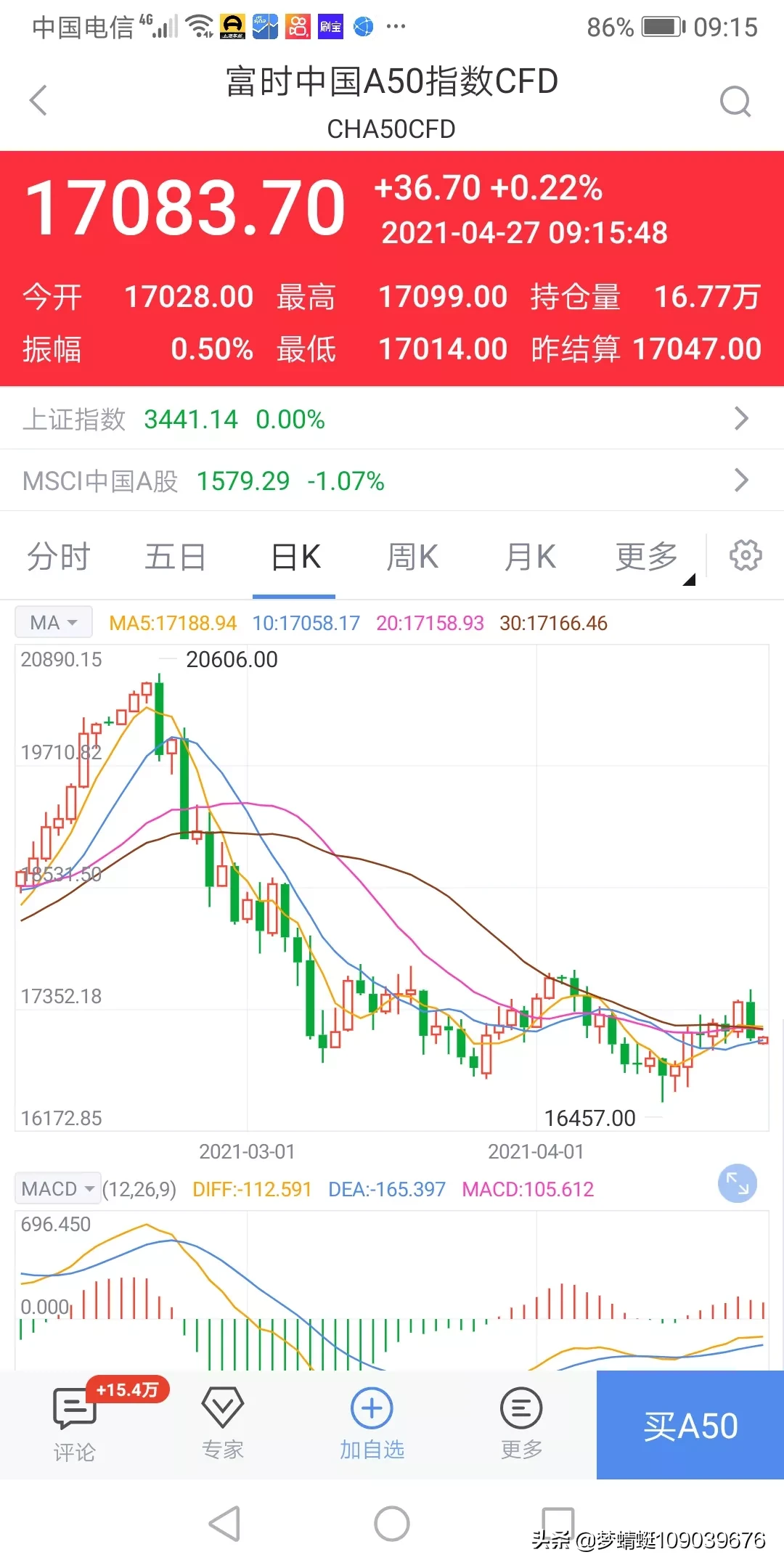This screenshot has height=1568, width=784.
Task: Switch to the 五日 chart tab
Action: (176, 557)
